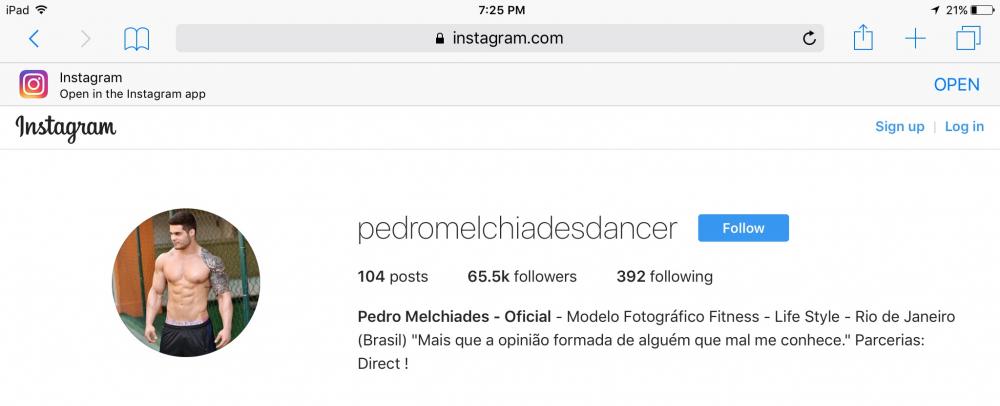This screenshot has height=406, width=1000.
Task: Go back to the previous page
Action: (x=34, y=39)
